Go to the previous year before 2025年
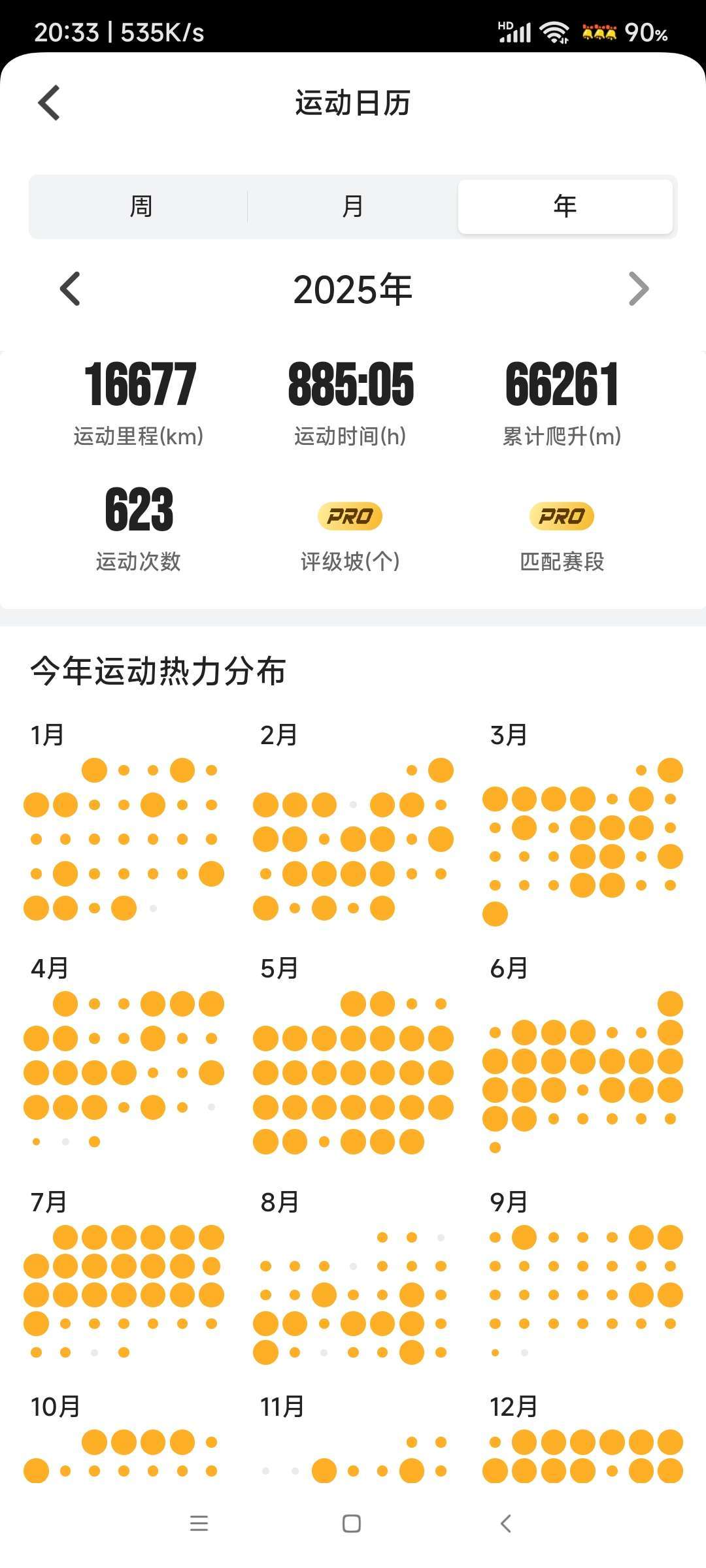Viewport: 706px width, 1568px height. click(70, 289)
